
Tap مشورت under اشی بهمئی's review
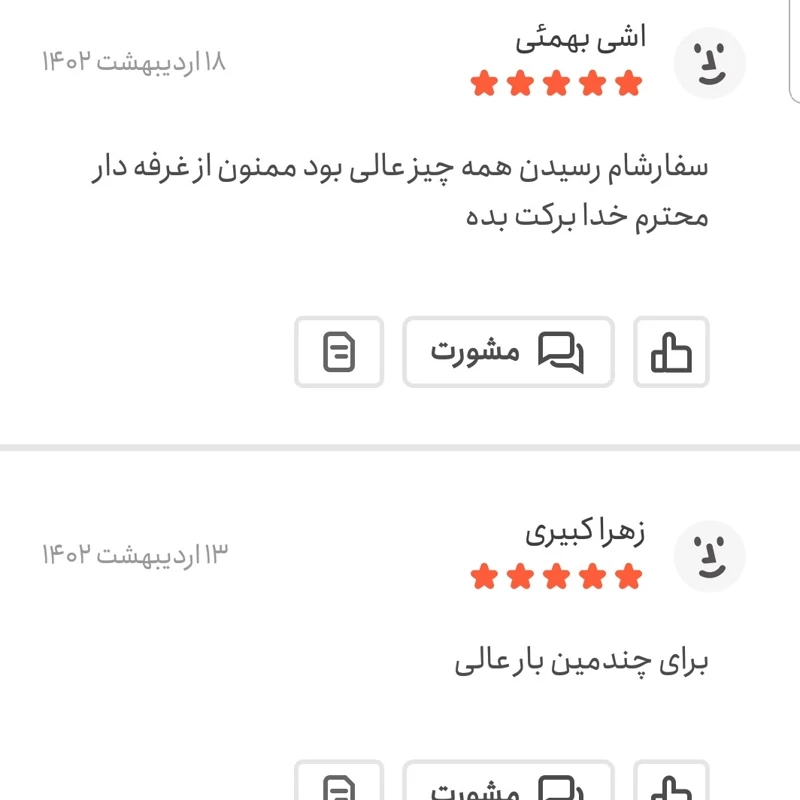[x=508, y=352]
